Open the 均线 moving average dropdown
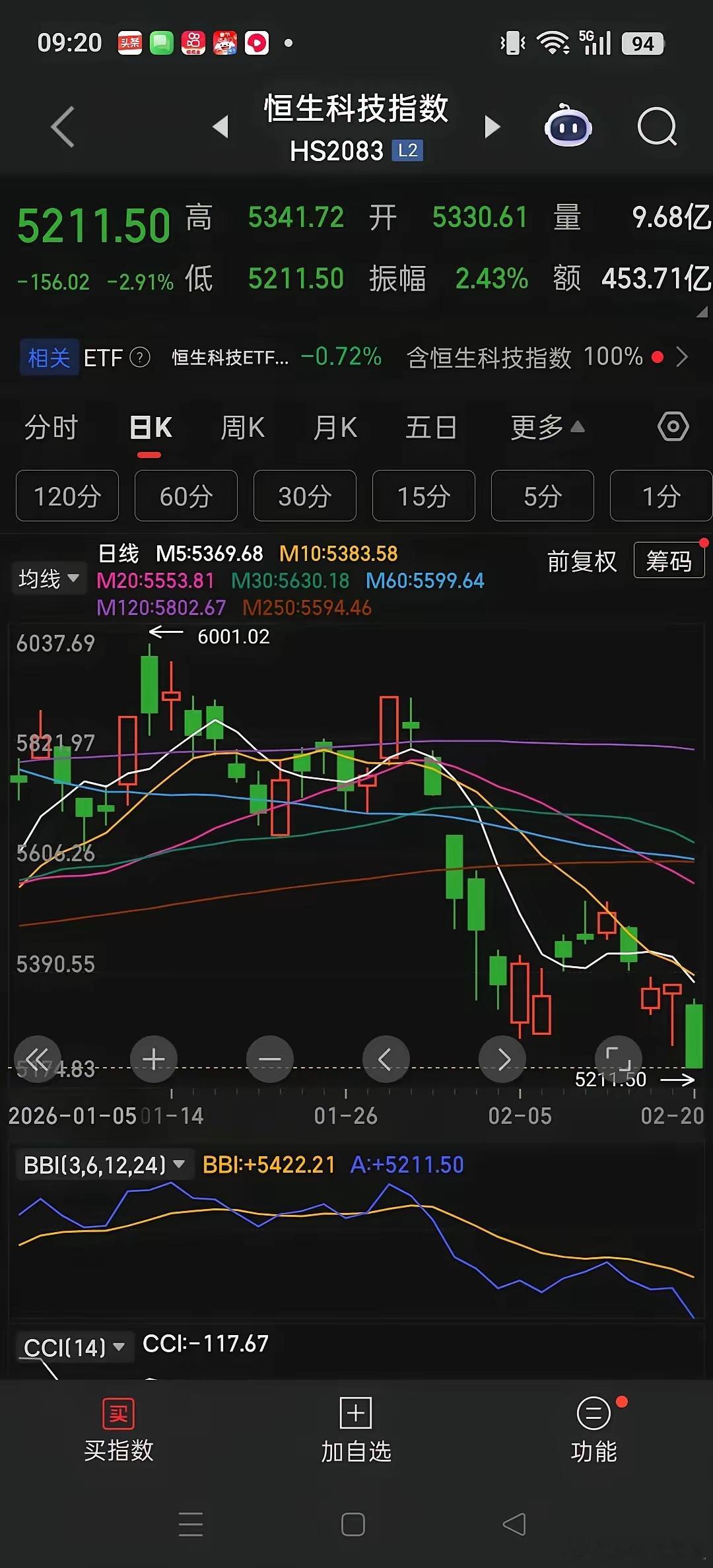713x1568 pixels. [x=48, y=577]
